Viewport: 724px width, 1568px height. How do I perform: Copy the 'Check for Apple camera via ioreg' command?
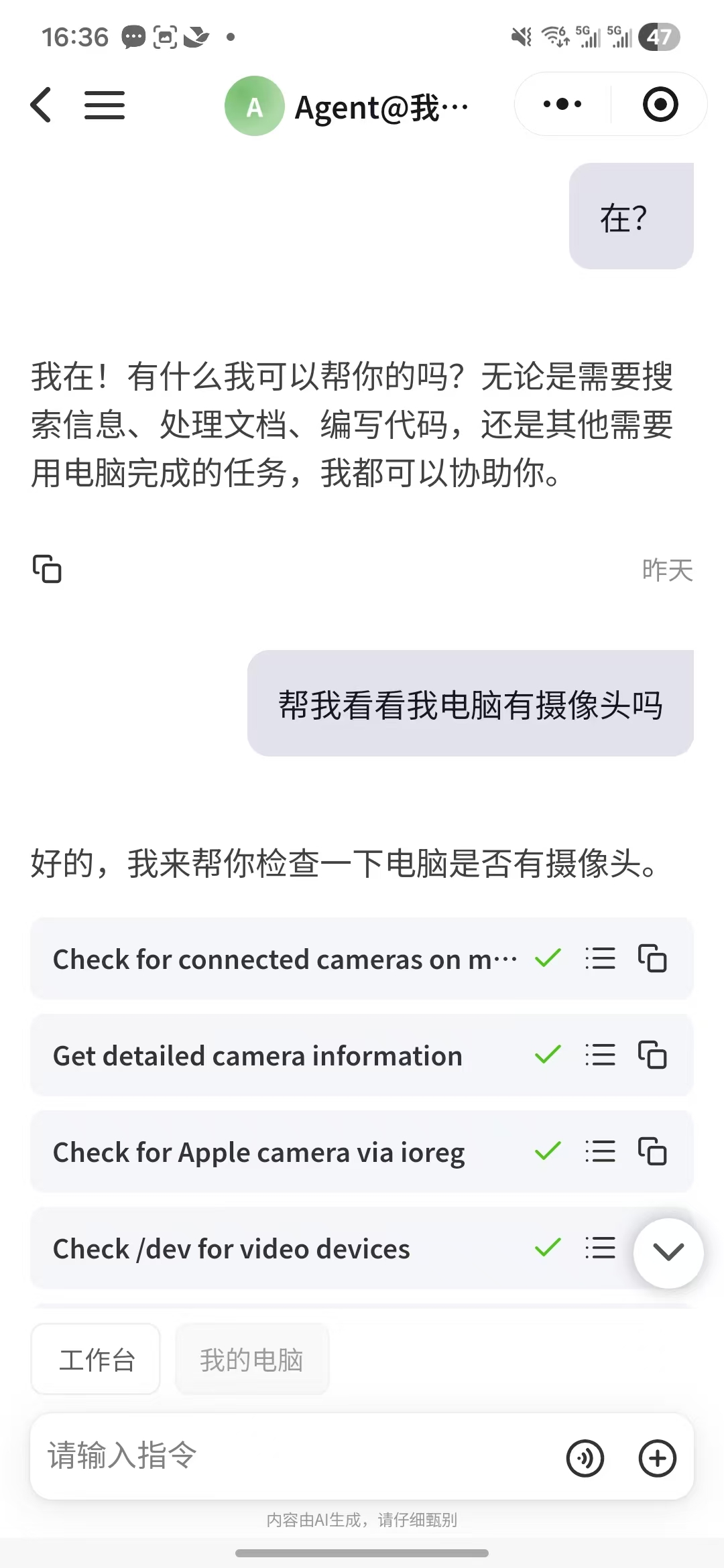pyautogui.click(x=651, y=1152)
